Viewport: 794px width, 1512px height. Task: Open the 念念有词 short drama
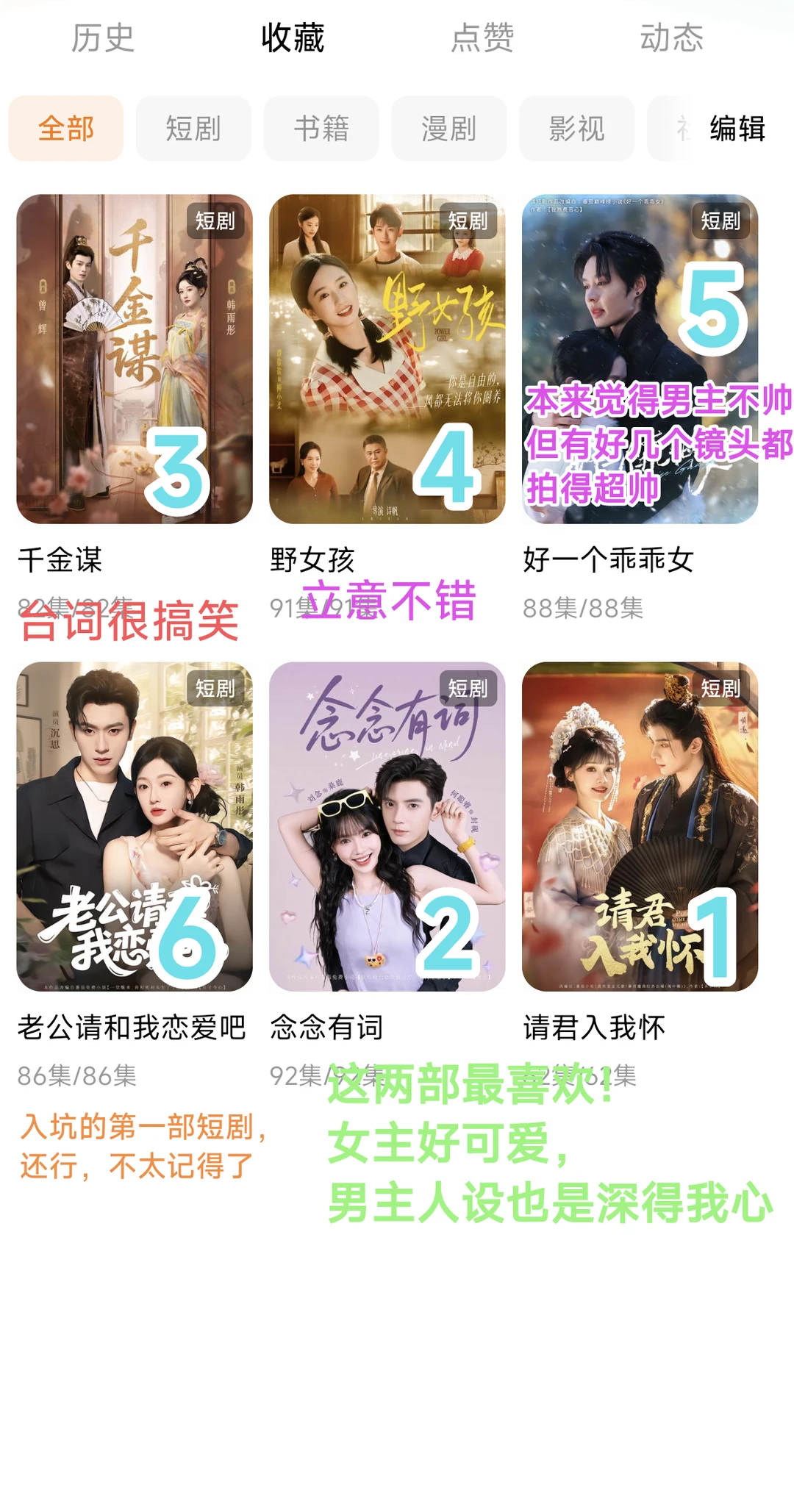387,826
